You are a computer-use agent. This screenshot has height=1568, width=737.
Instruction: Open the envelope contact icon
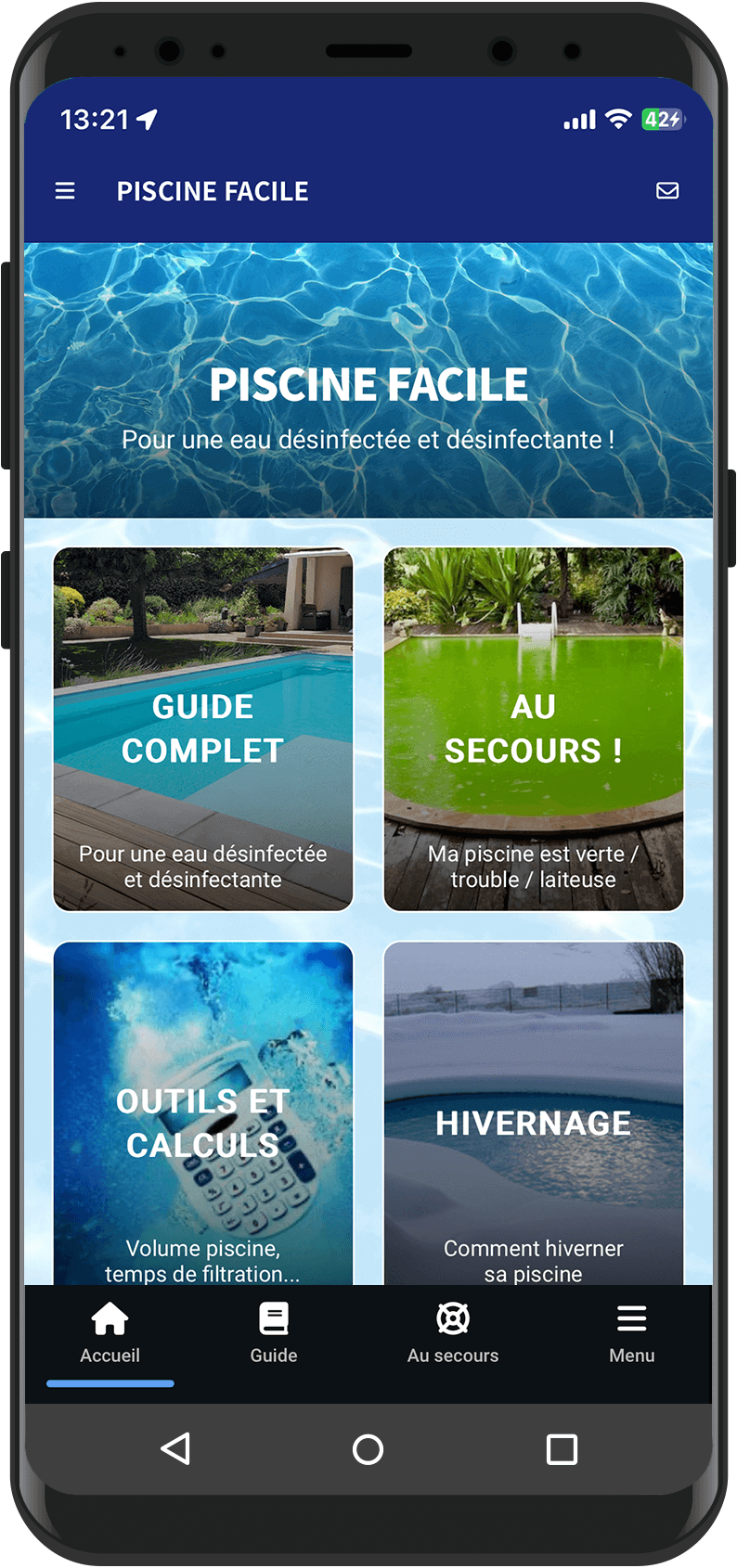pyautogui.click(x=667, y=190)
